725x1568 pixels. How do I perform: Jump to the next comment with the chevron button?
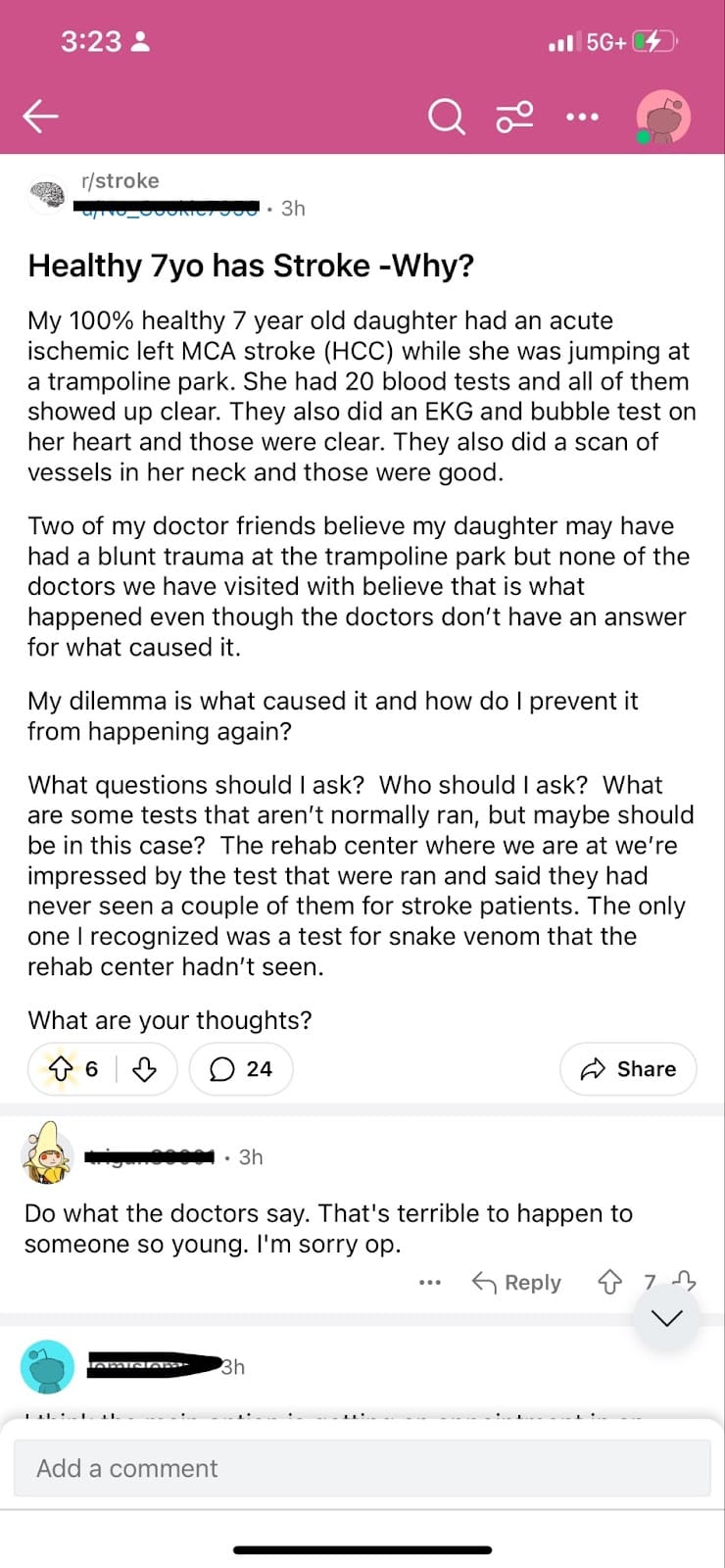(667, 1318)
